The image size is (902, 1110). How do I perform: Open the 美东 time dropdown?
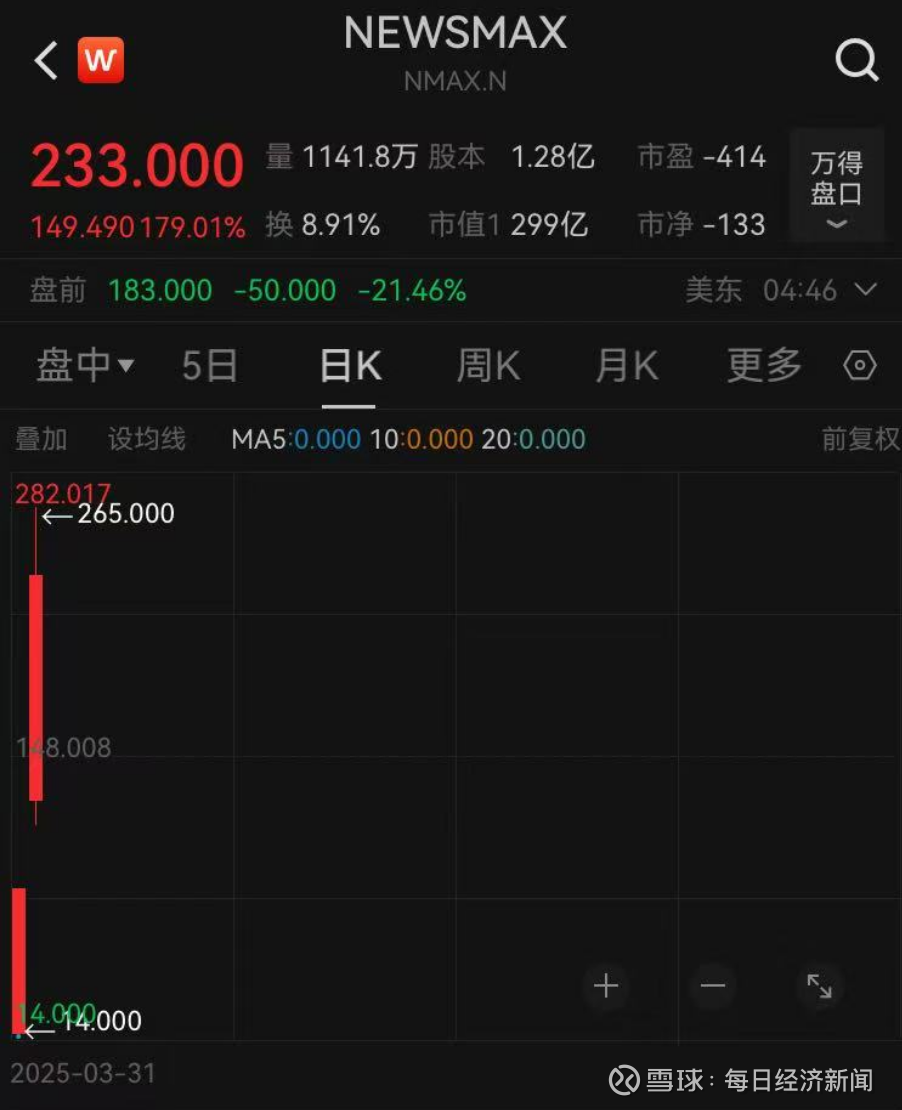[x=782, y=290]
